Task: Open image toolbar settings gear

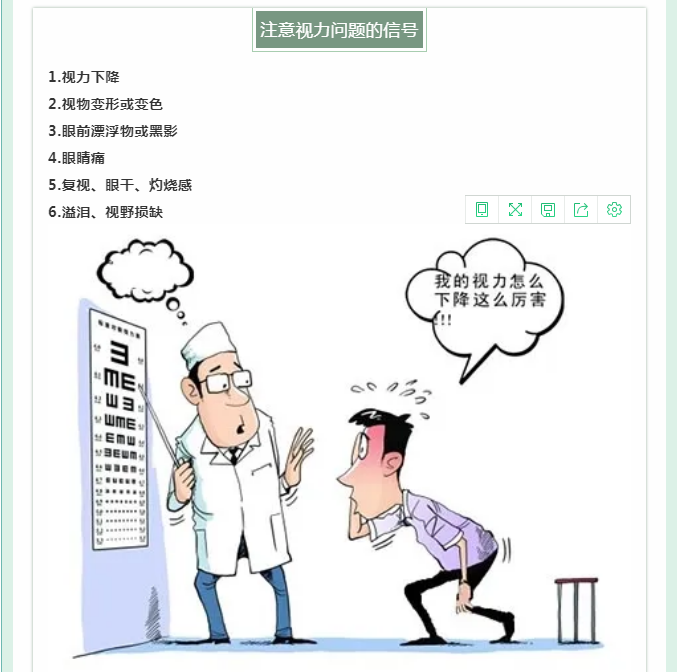Action: tap(614, 209)
